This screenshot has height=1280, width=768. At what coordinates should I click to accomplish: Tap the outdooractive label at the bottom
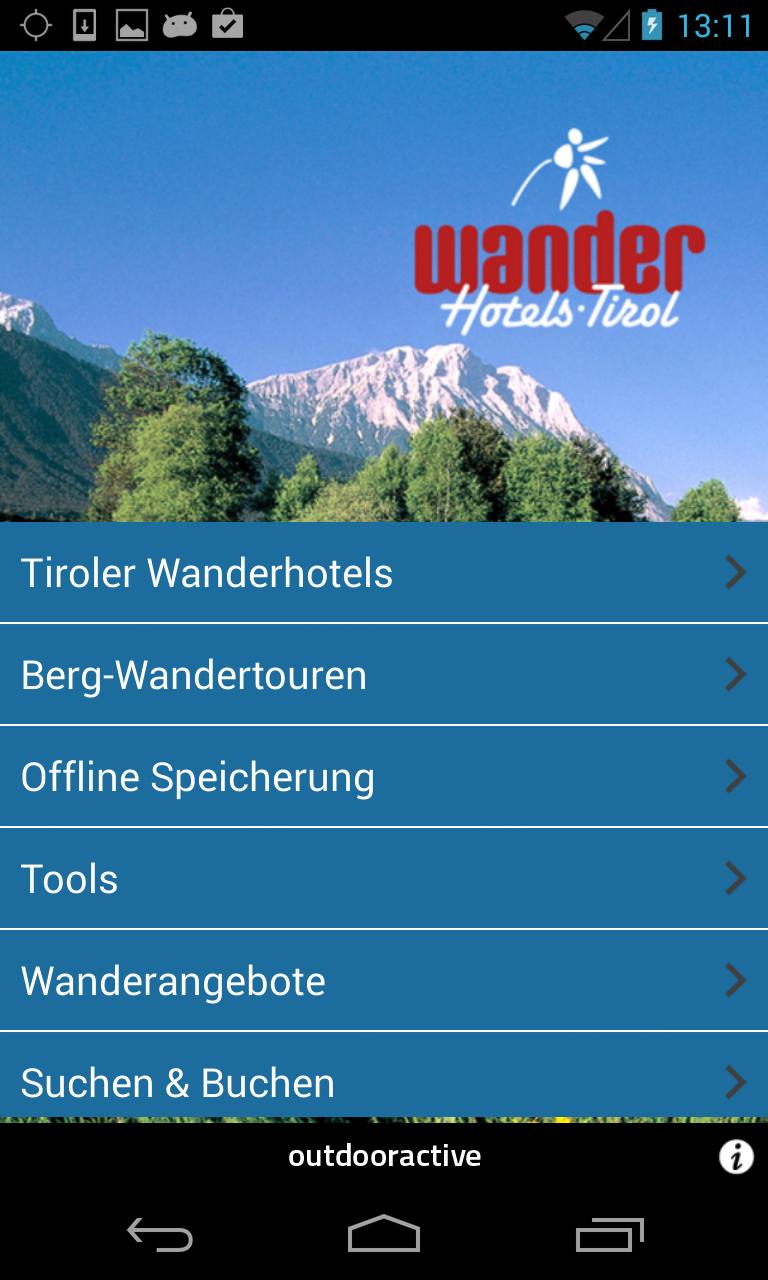[x=384, y=1157]
